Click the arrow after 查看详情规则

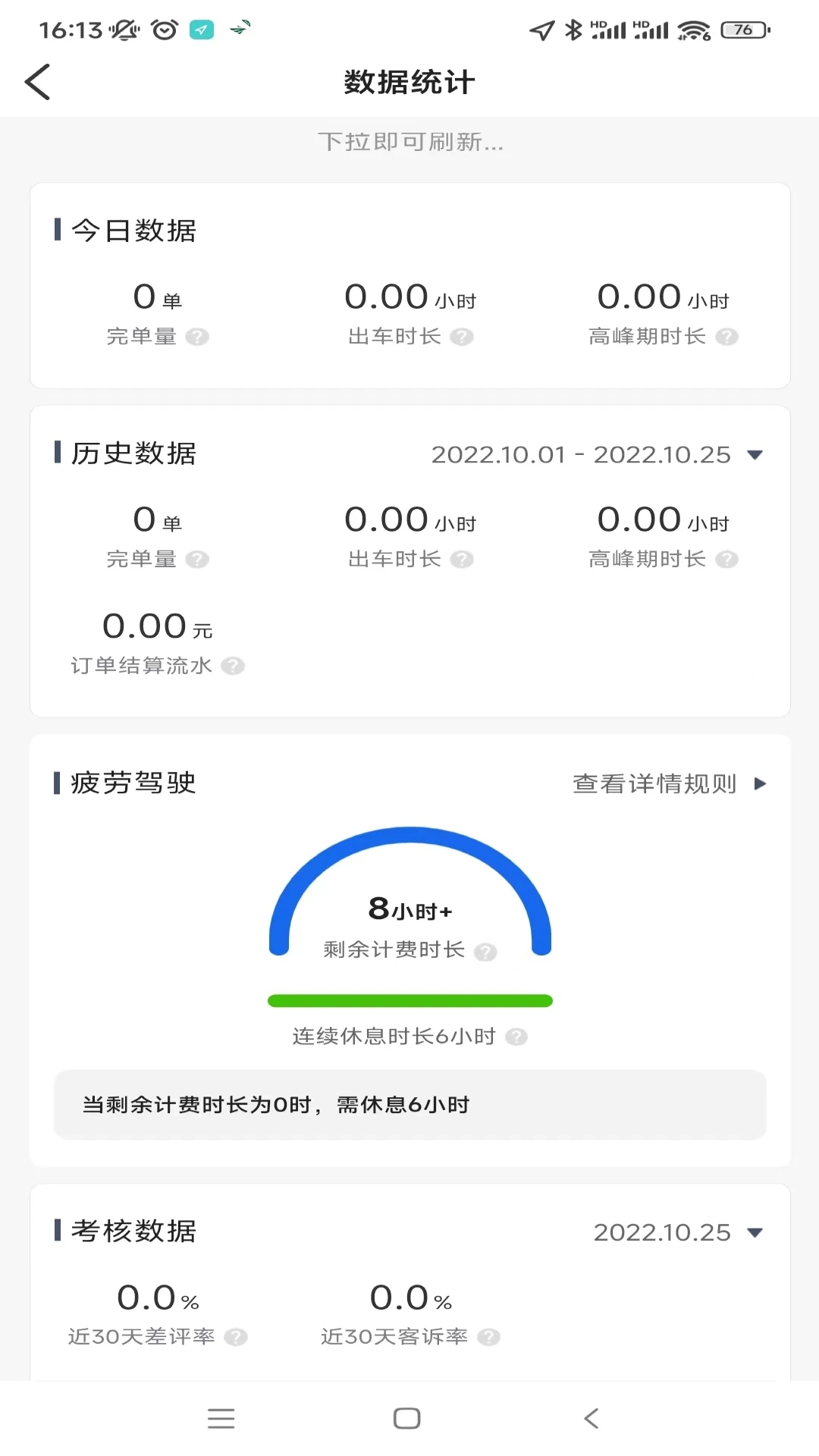pos(761,784)
